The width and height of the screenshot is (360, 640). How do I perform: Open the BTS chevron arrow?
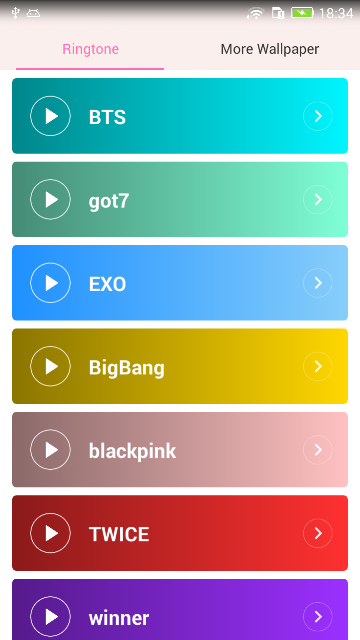click(x=318, y=116)
